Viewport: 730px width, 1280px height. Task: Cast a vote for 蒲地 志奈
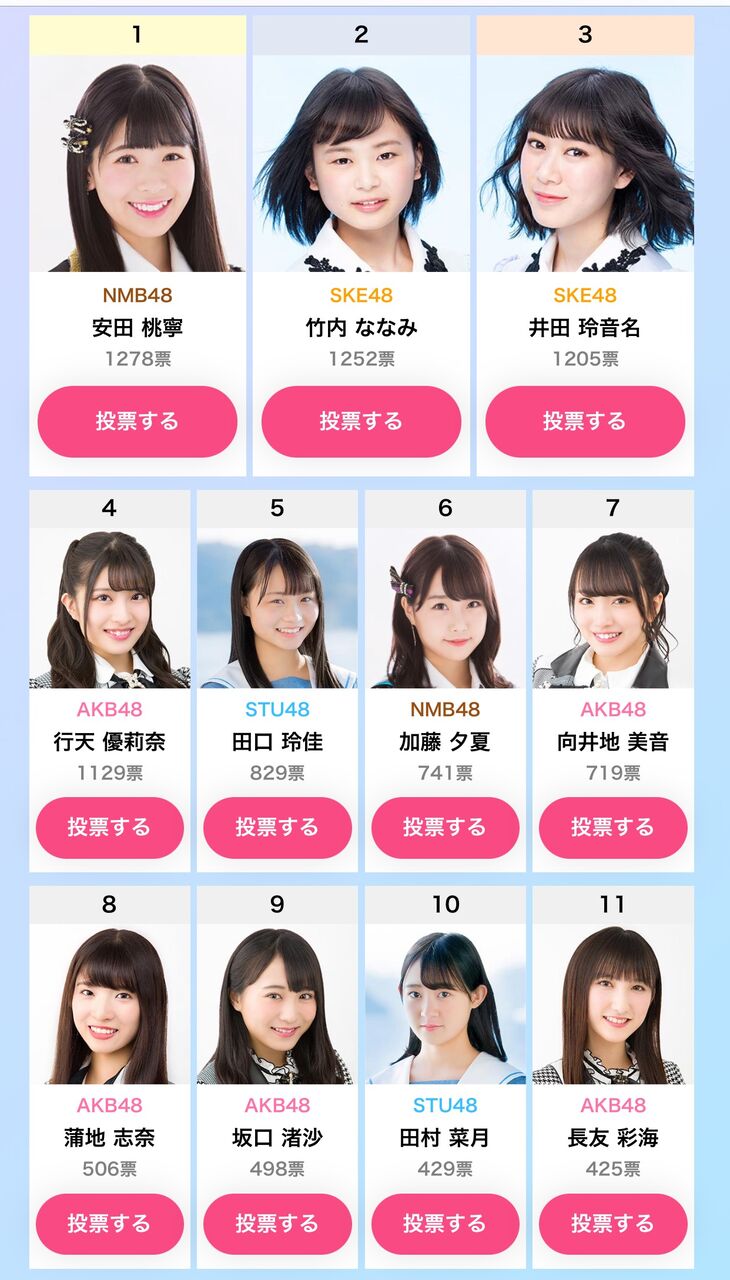tap(110, 1223)
